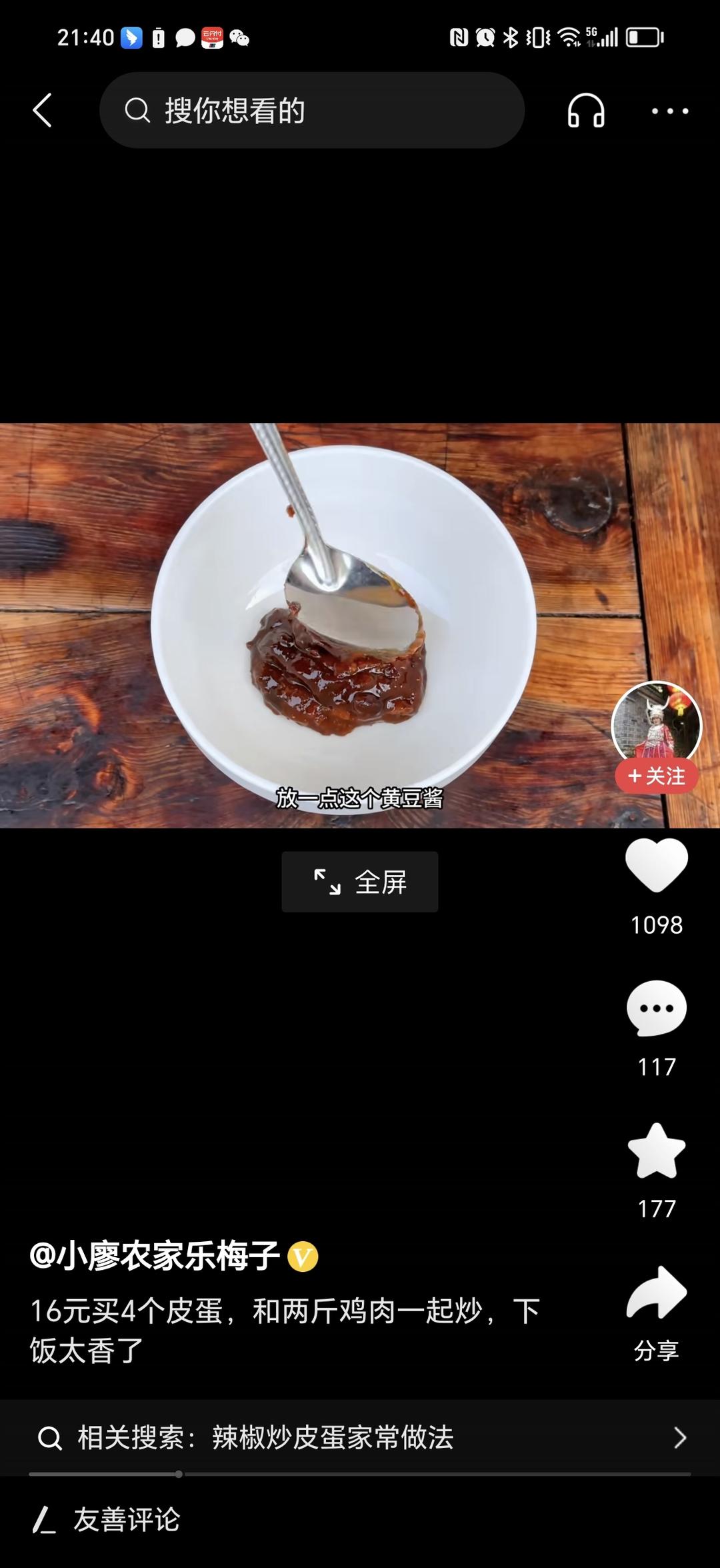Open @小廖农家乐梅子 profile link
The image size is (720, 1568).
click(155, 1256)
